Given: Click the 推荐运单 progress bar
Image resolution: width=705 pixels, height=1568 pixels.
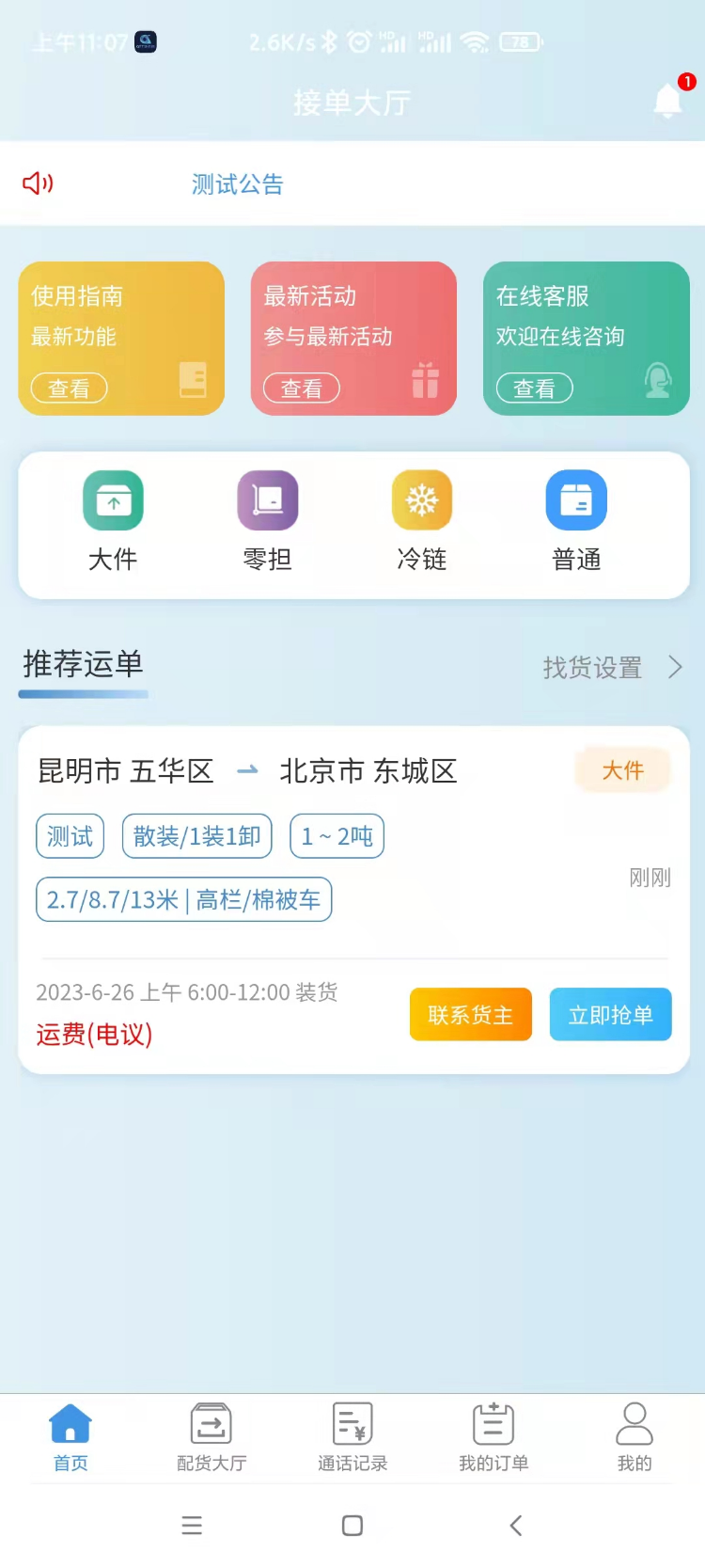Looking at the screenshot, I should 83,694.
